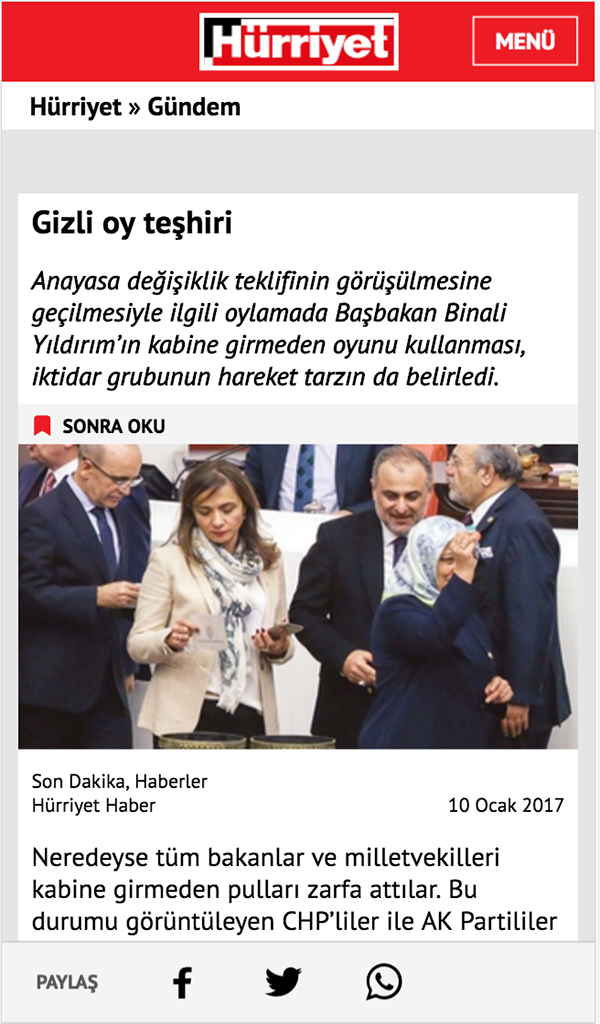Go to the Hürriyet homepage logo
This screenshot has height=1024, width=600.
click(299, 42)
